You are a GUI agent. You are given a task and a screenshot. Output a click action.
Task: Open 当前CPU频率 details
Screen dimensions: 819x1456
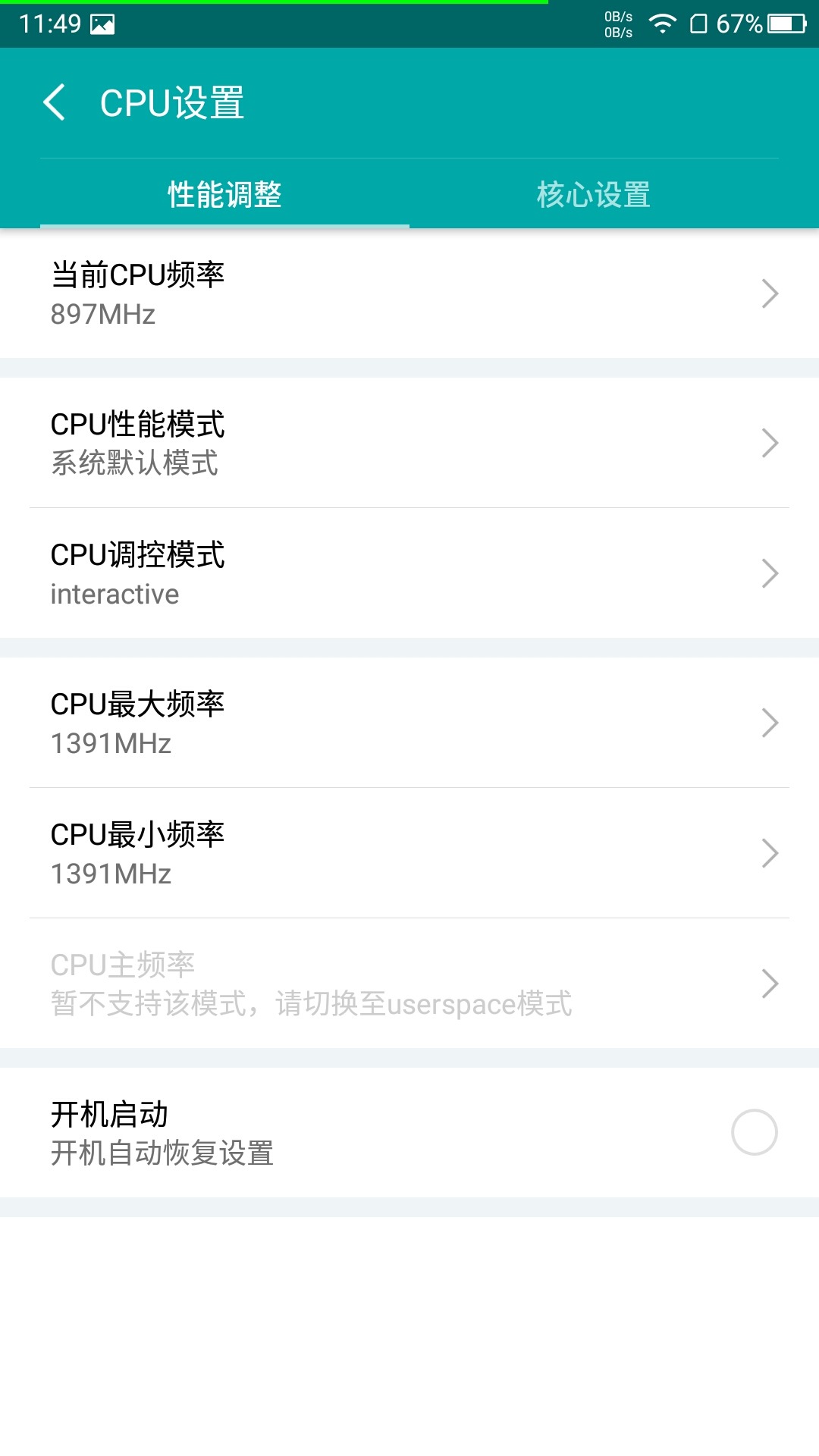[x=409, y=293]
